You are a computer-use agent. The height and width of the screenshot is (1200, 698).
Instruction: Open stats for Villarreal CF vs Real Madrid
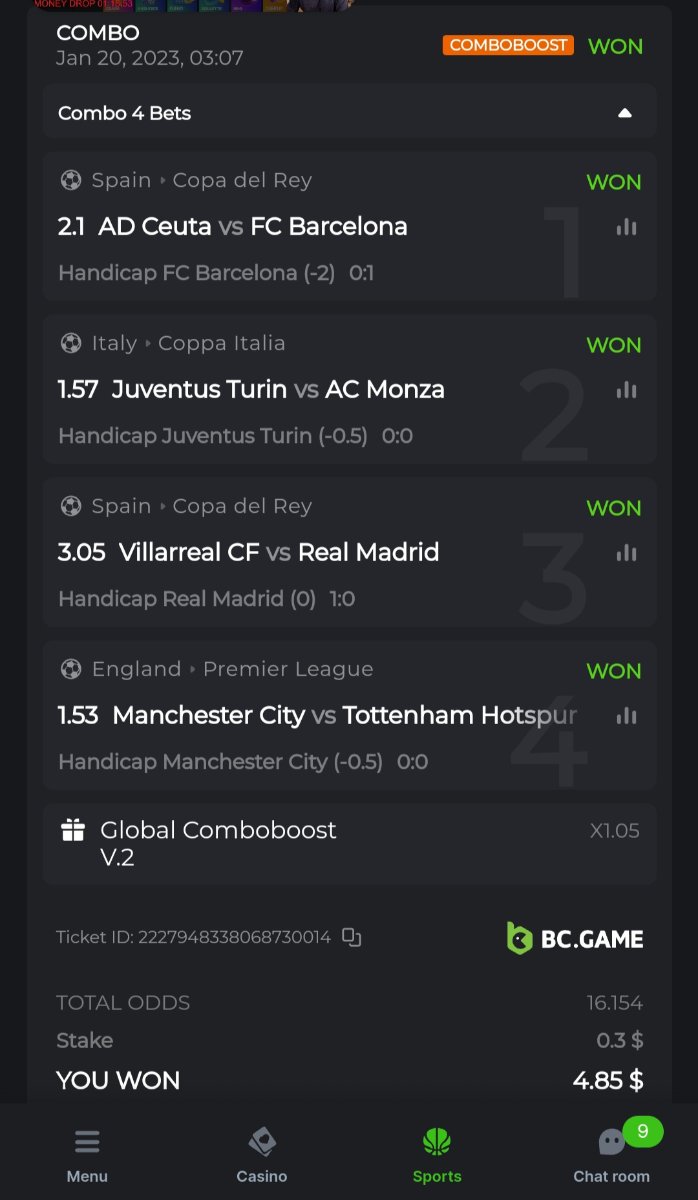(x=627, y=553)
